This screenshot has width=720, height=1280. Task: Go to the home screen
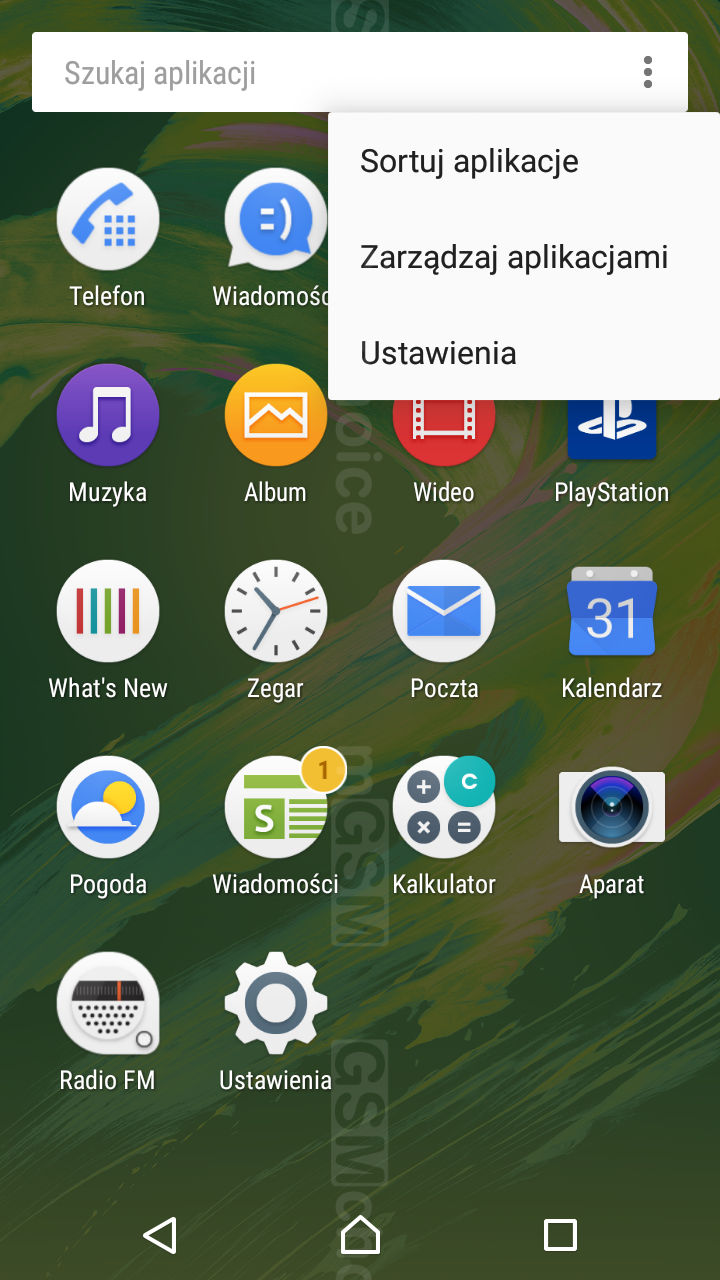(360, 1235)
